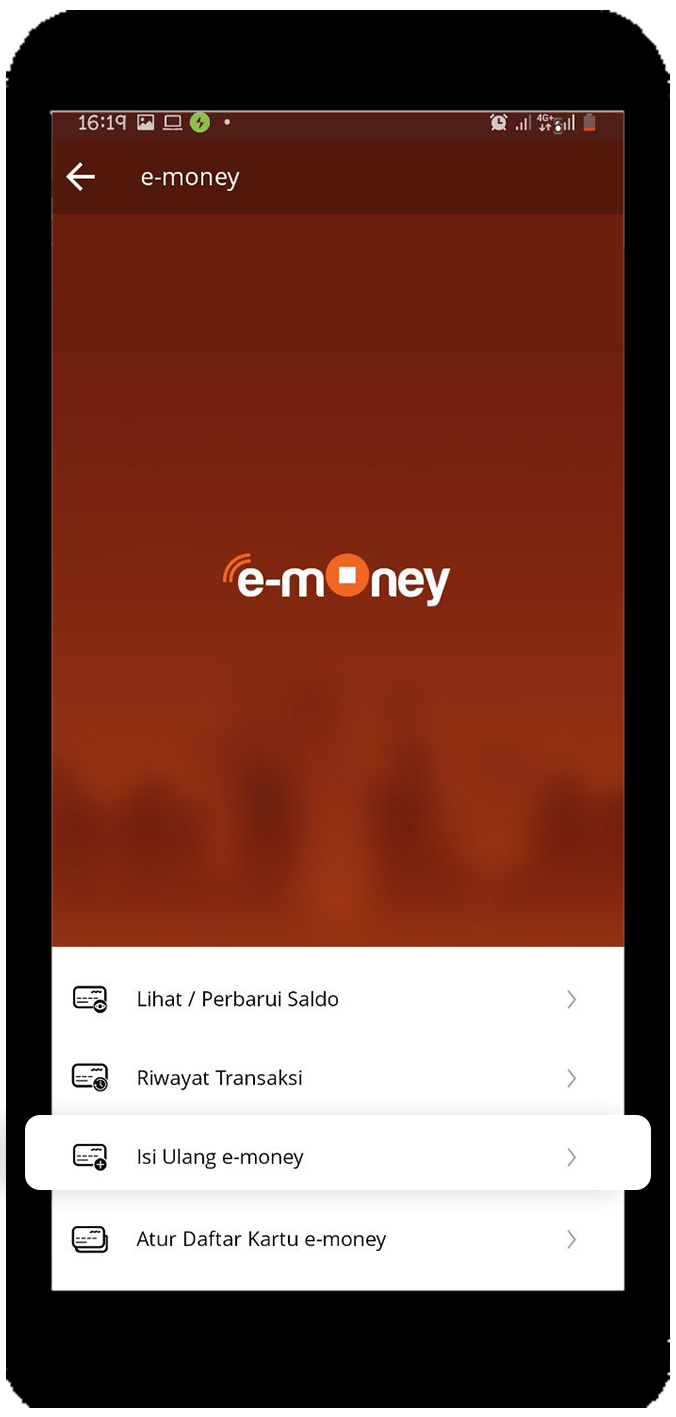Open Lihat / Perbarui Saldo

point(338,999)
